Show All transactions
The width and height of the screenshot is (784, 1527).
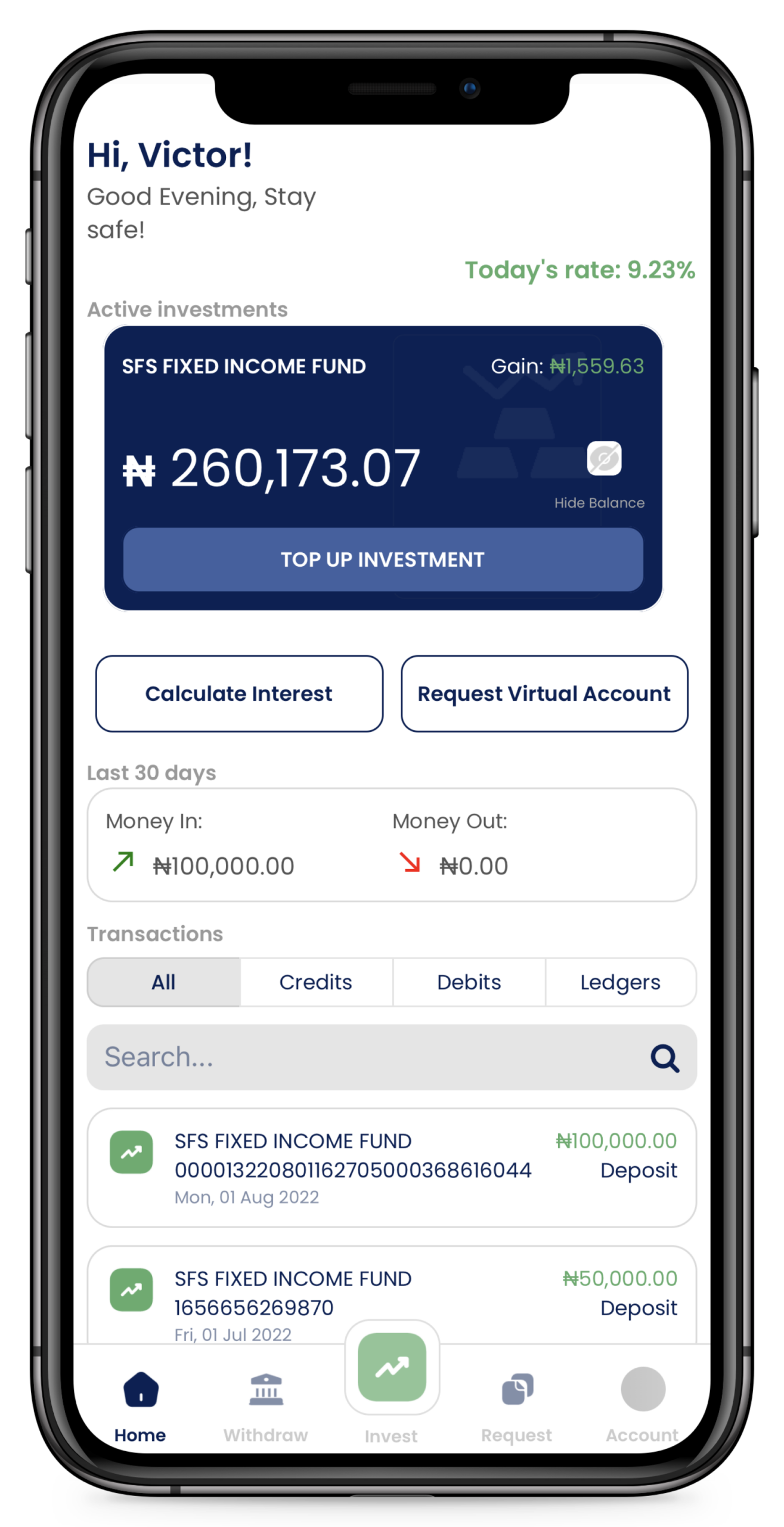[164, 982]
